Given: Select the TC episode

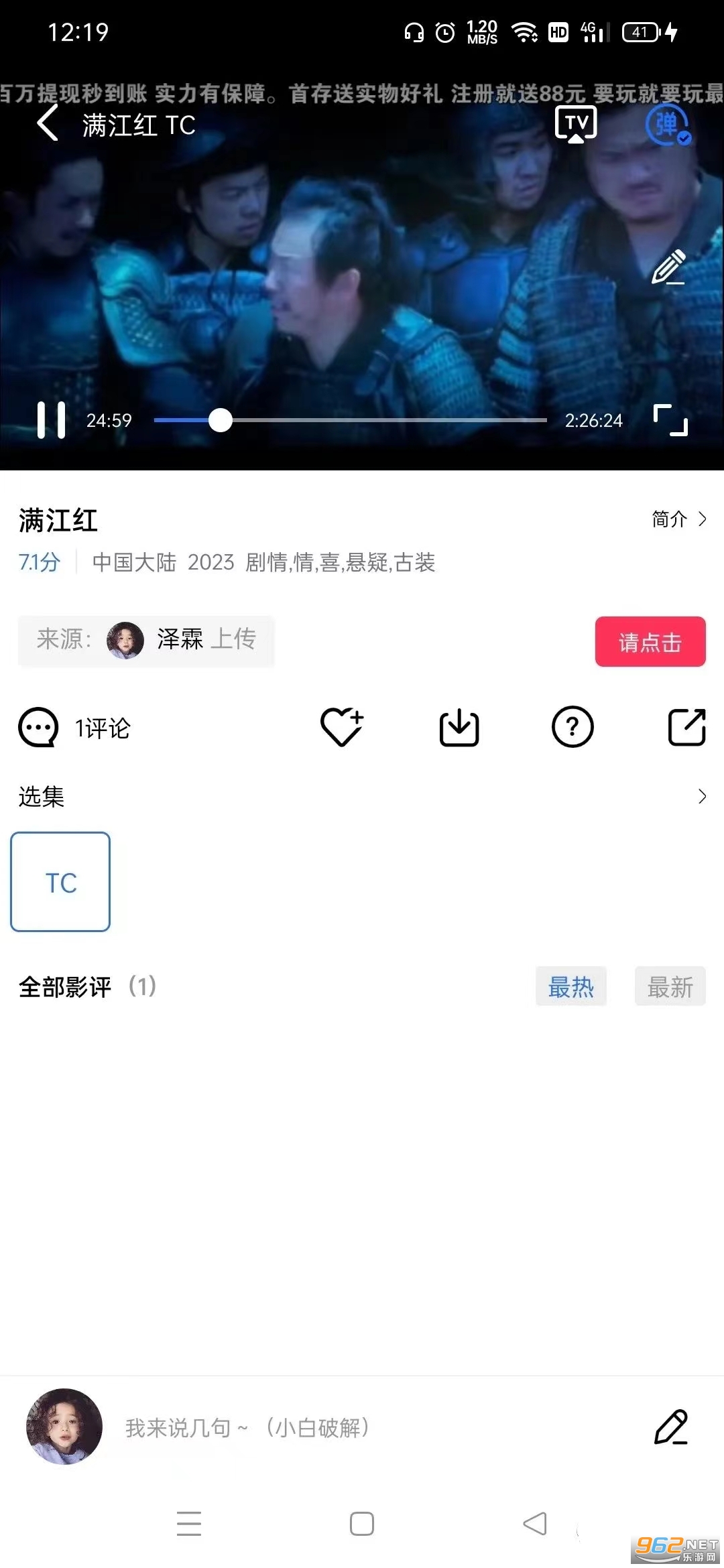Looking at the screenshot, I should pos(60,882).
